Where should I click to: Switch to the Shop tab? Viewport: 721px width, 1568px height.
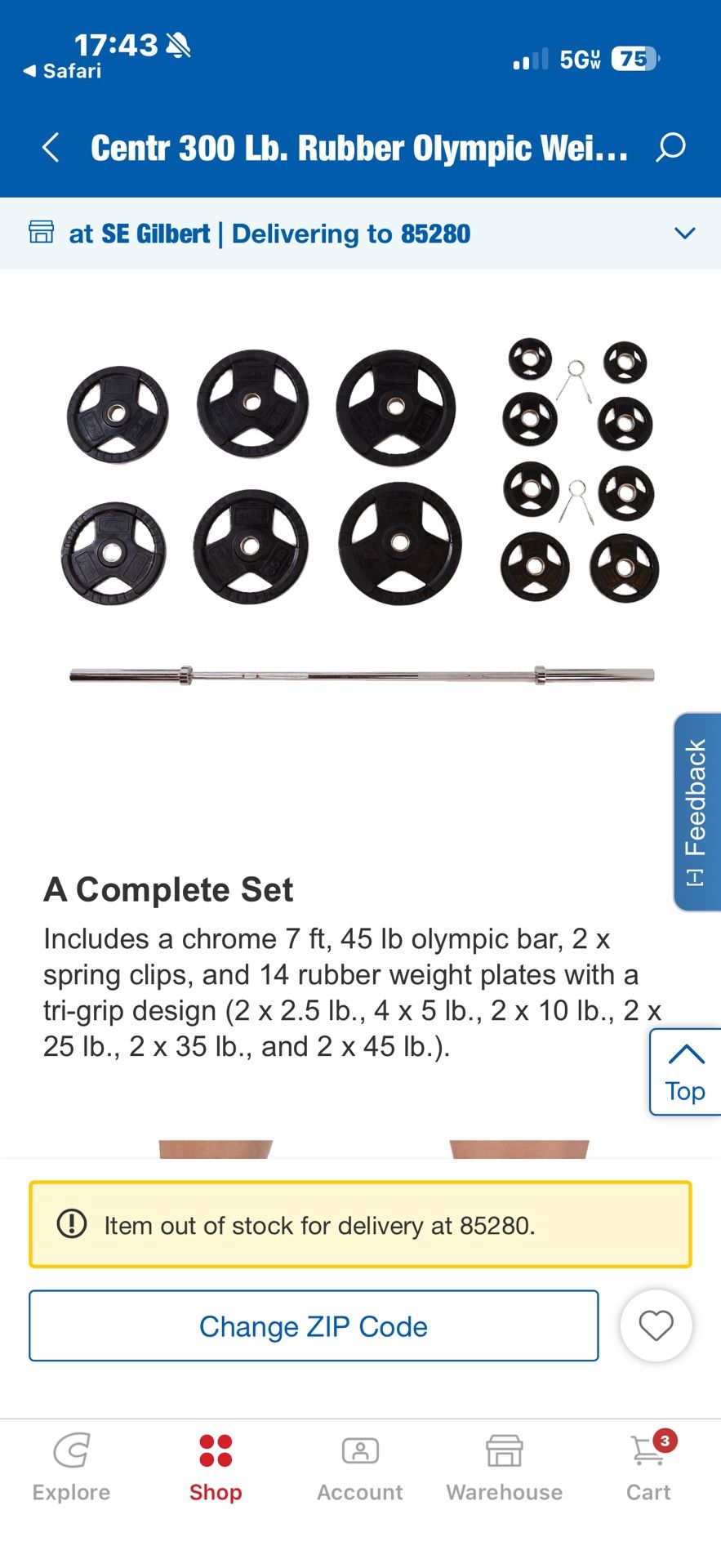[216, 1468]
